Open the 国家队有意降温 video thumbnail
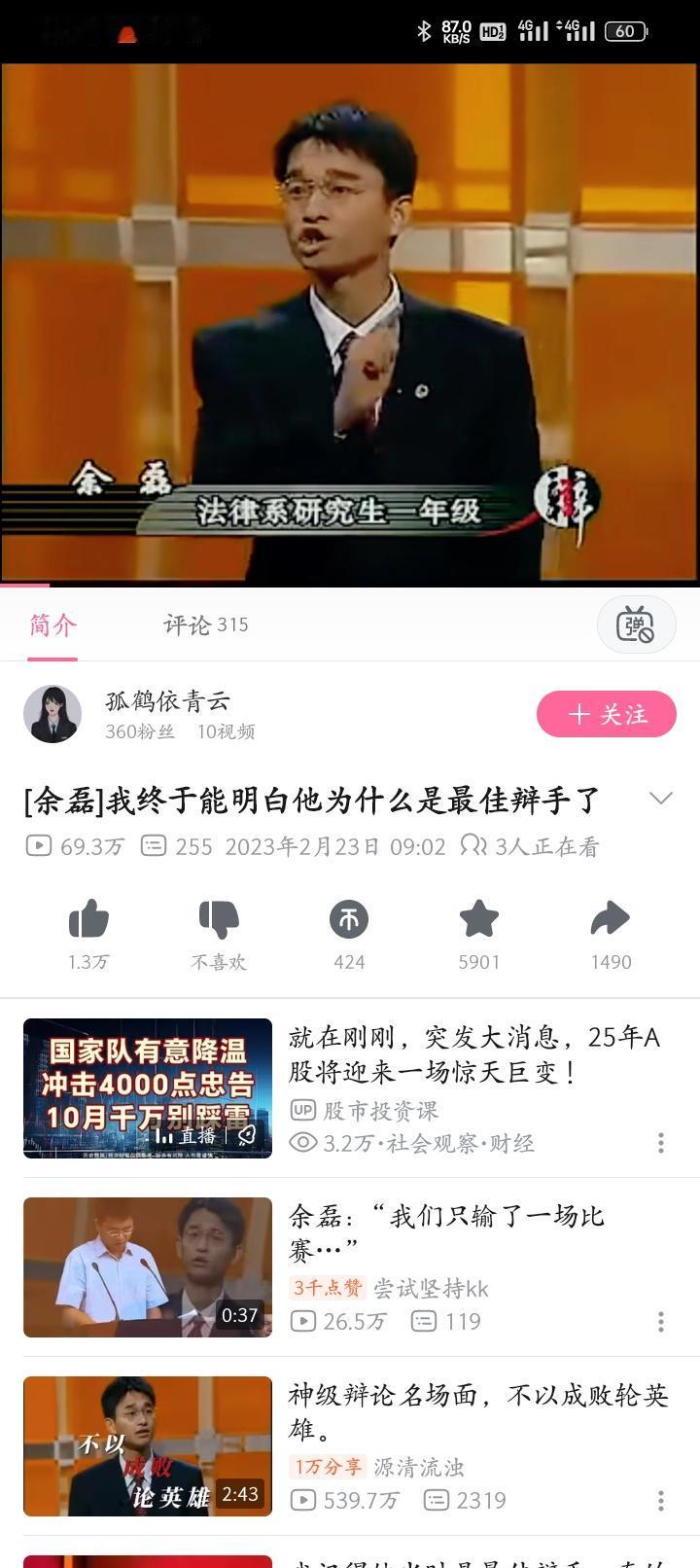Image resolution: width=700 pixels, height=1568 pixels. coord(147,1088)
